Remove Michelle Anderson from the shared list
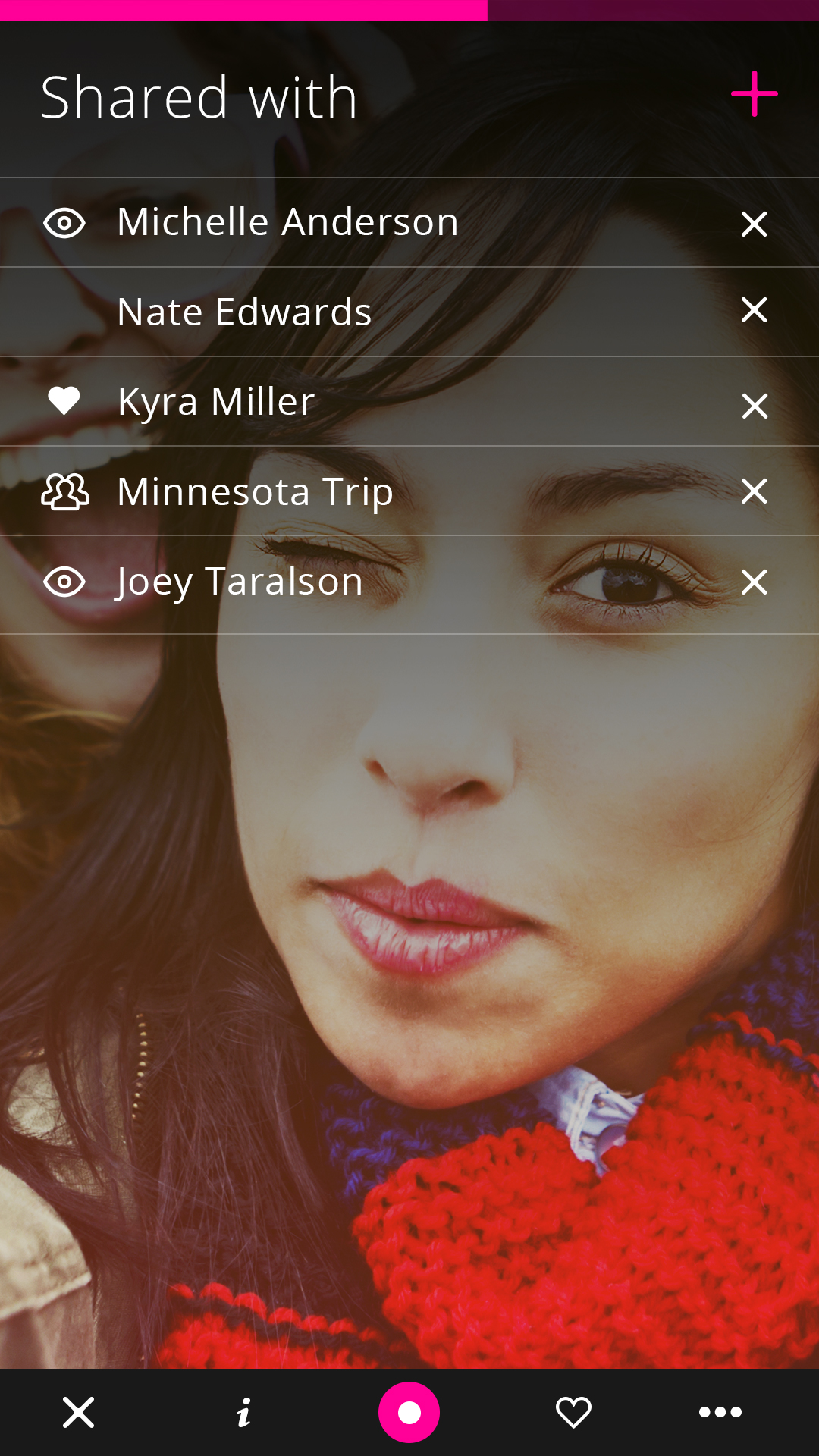This screenshot has height=1456, width=819. (754, 224)
